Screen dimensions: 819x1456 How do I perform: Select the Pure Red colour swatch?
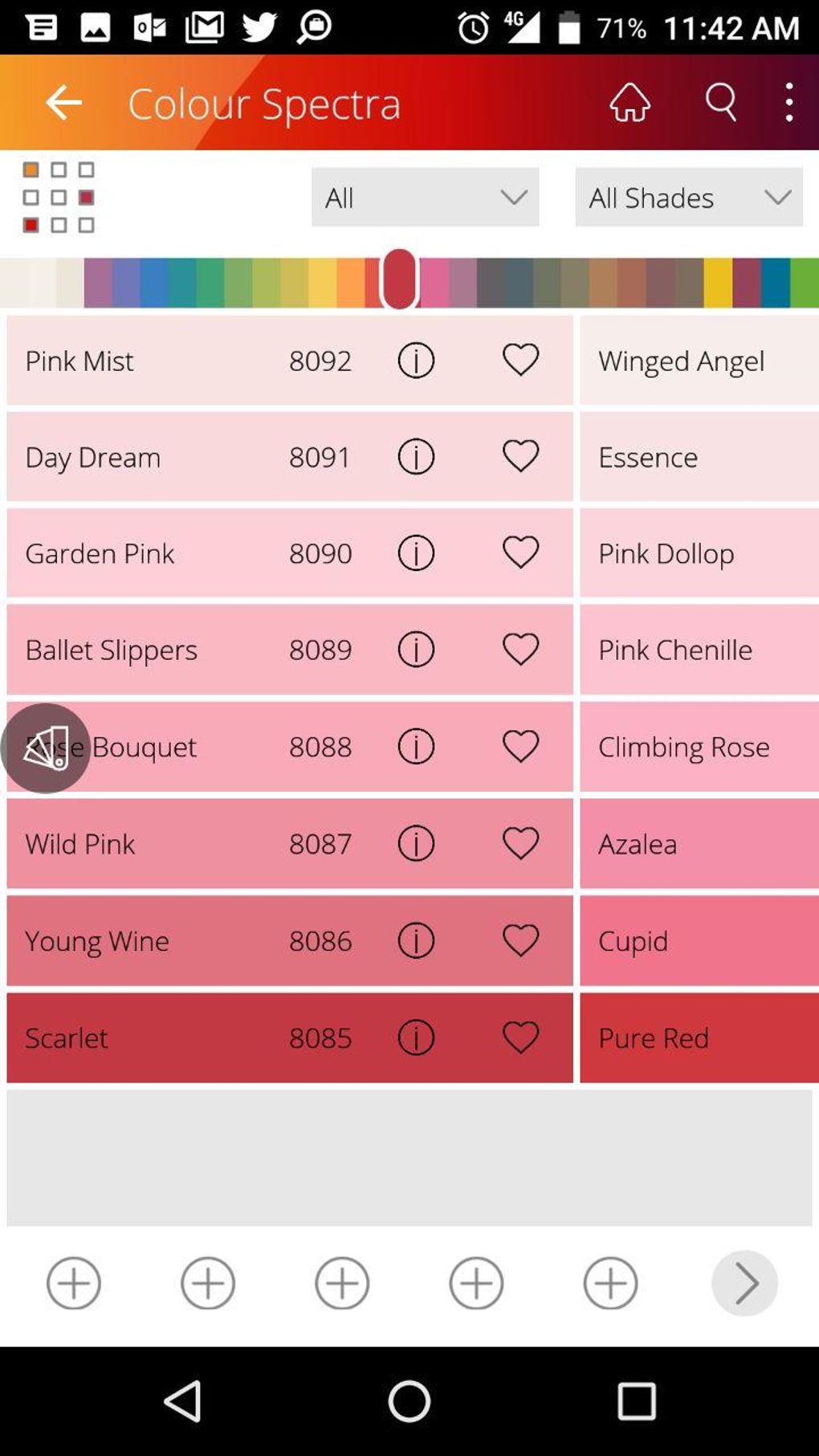click(699, 1038)
